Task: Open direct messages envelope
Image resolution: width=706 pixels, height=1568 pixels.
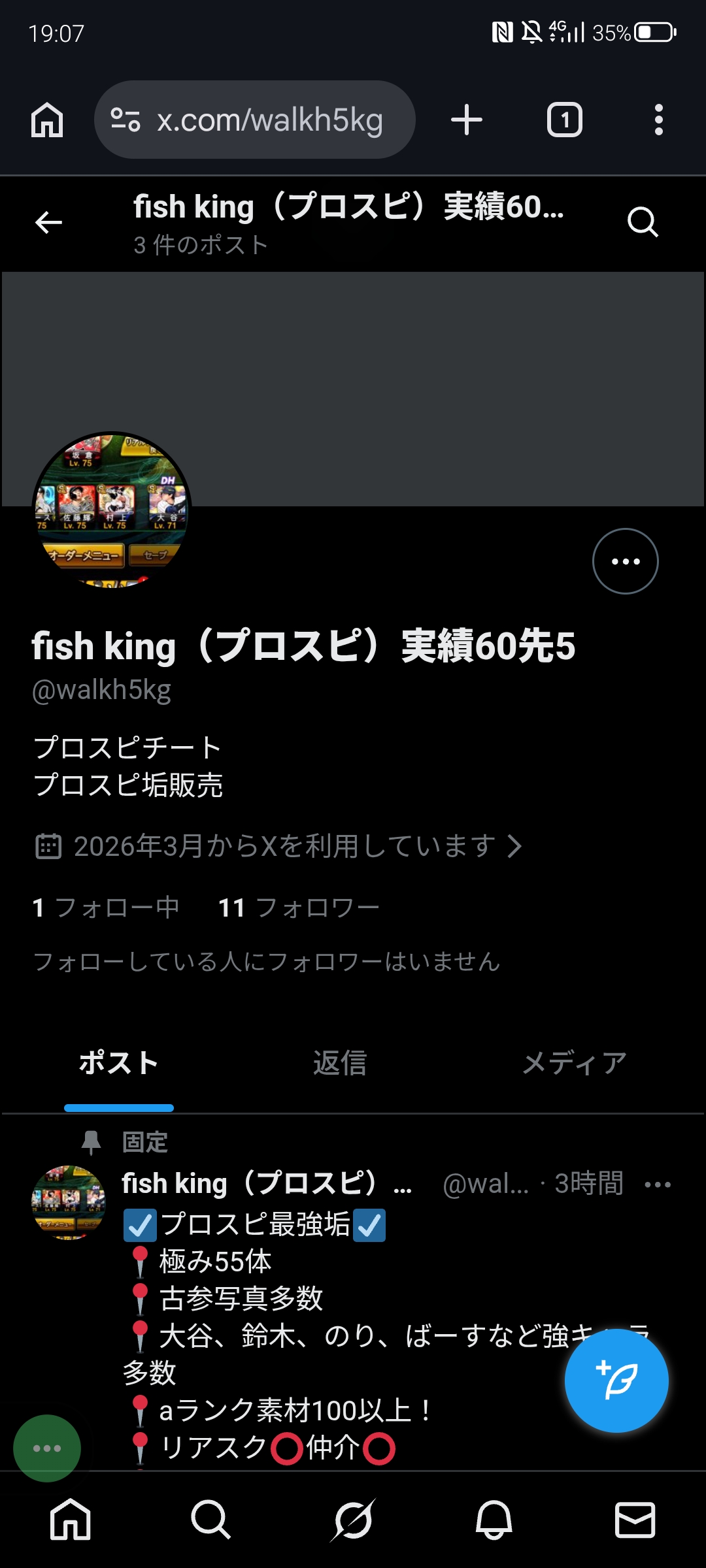Action: click(635, 1520)
